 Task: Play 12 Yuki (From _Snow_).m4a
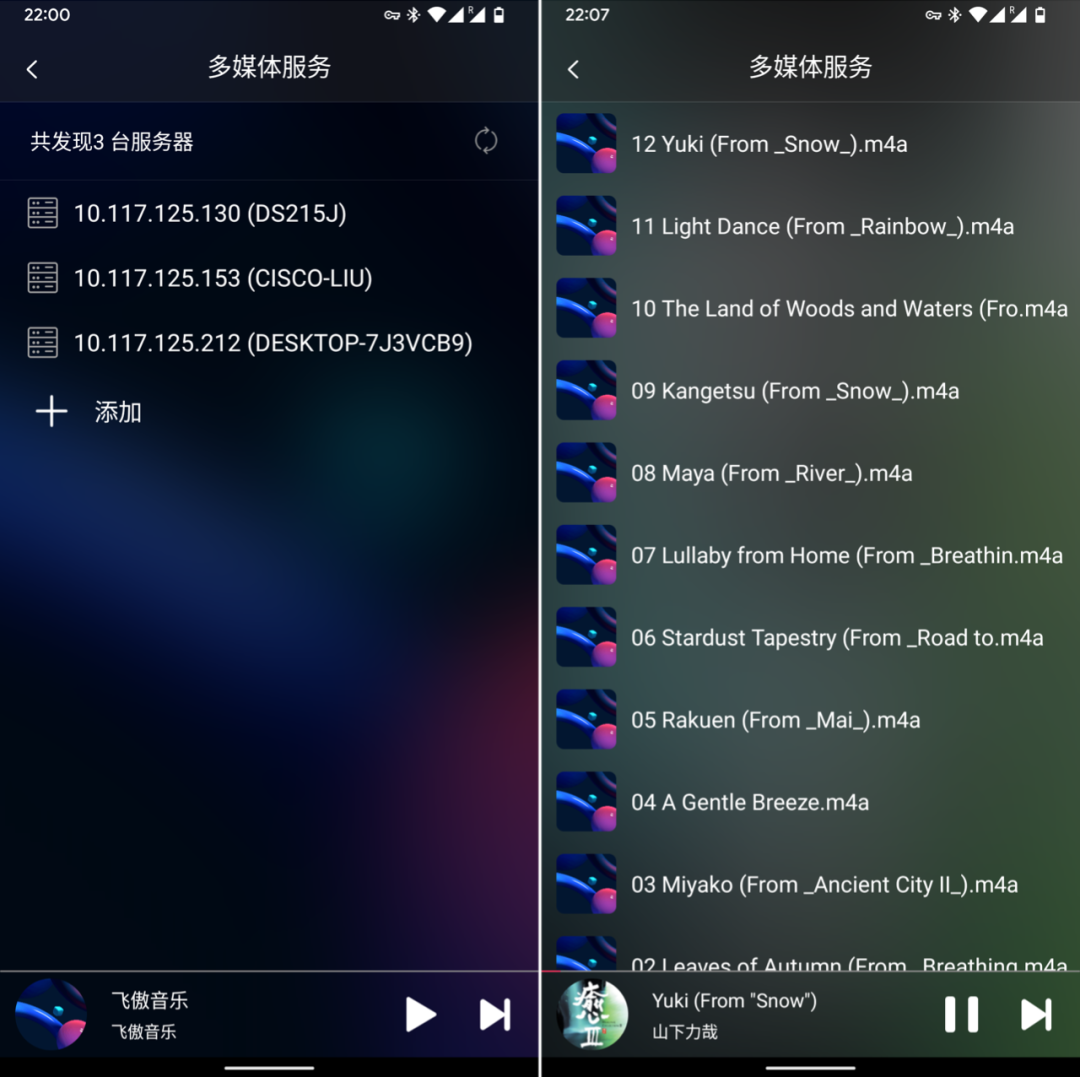[x=768, y=144]
